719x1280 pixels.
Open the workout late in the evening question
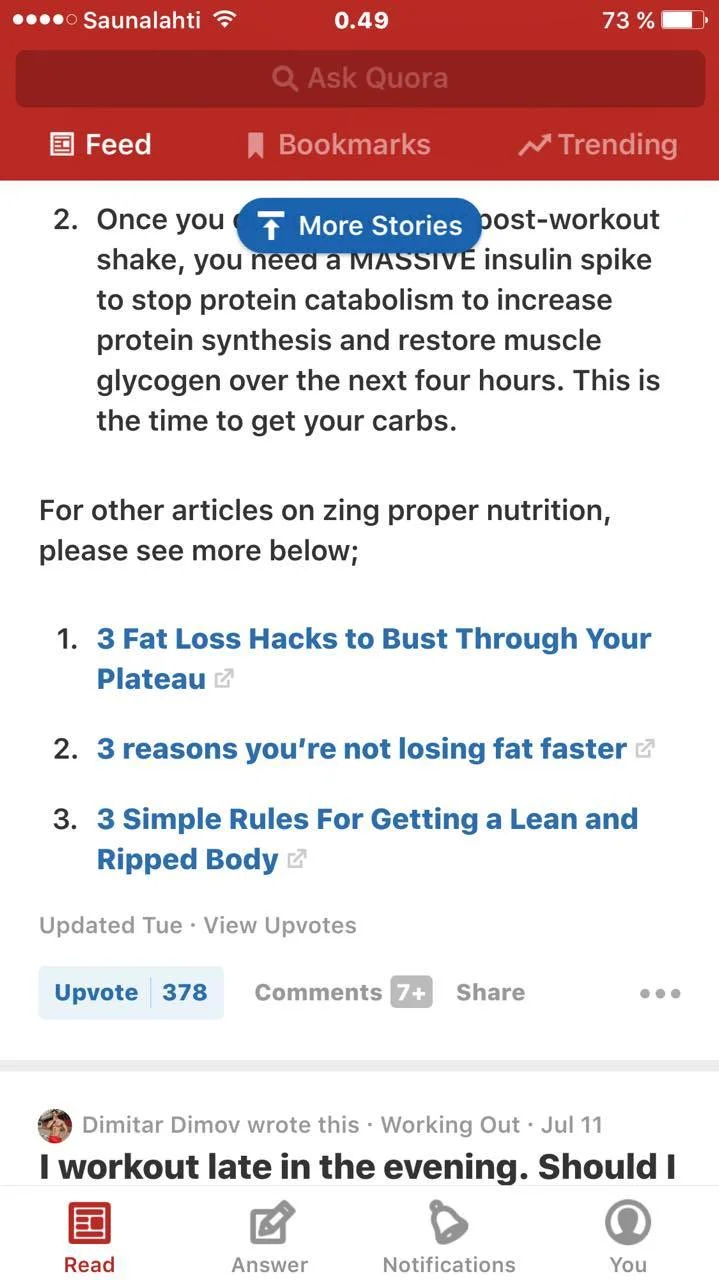359,1166
